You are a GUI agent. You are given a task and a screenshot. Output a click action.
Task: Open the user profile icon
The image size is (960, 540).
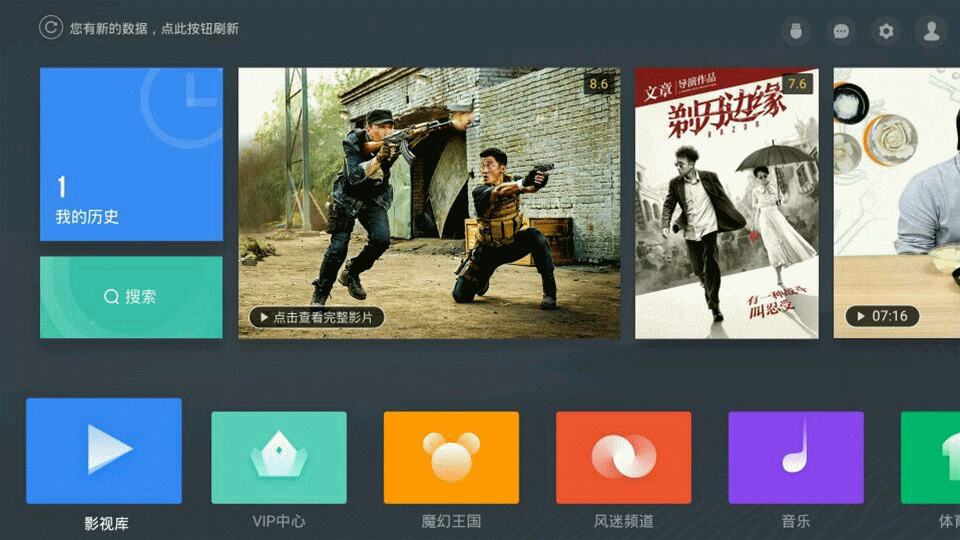click(931, 31)
